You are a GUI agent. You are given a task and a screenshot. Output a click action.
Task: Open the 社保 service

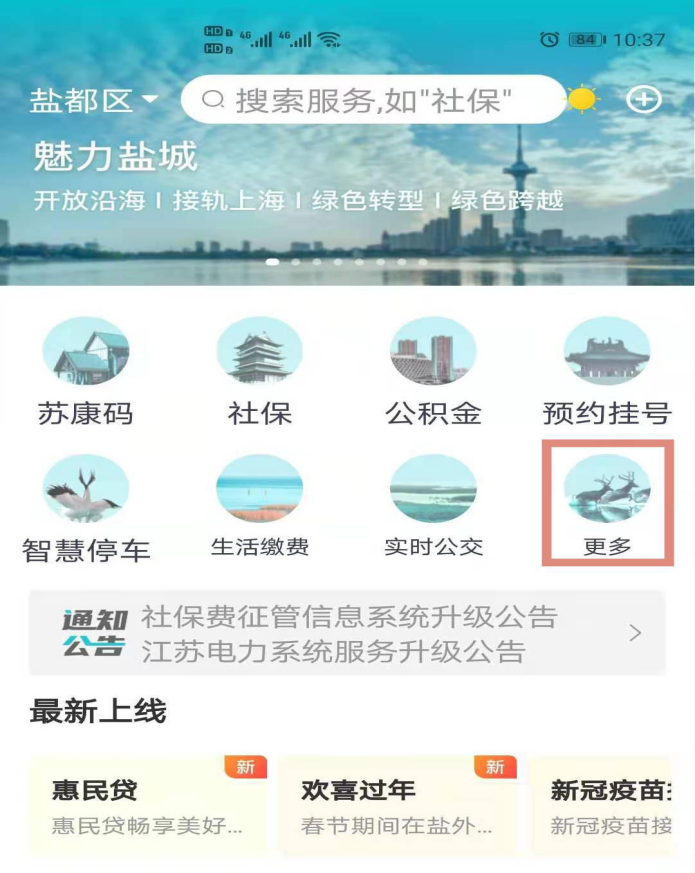click(x=259, y=370)
